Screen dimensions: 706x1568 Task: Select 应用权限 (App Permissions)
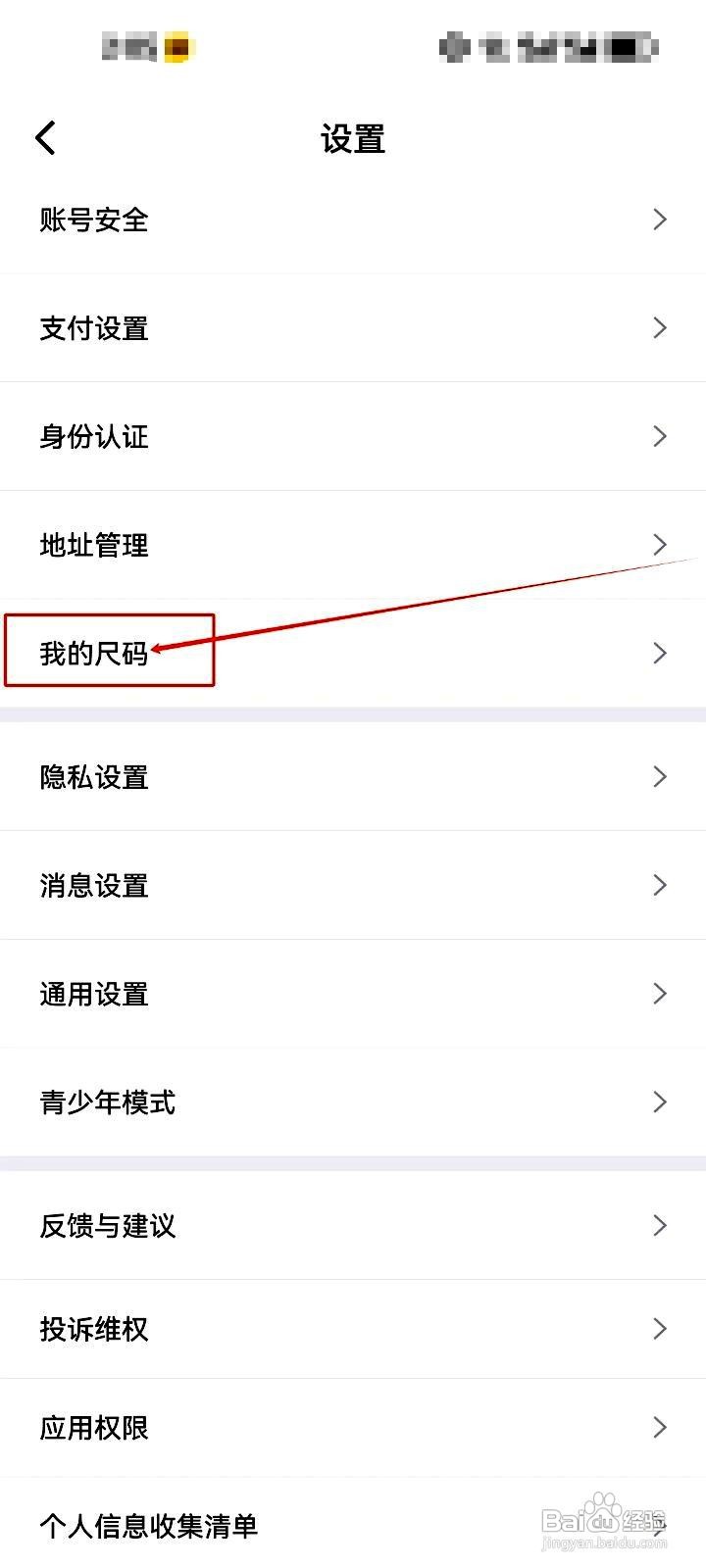(x=93, y=1429)
